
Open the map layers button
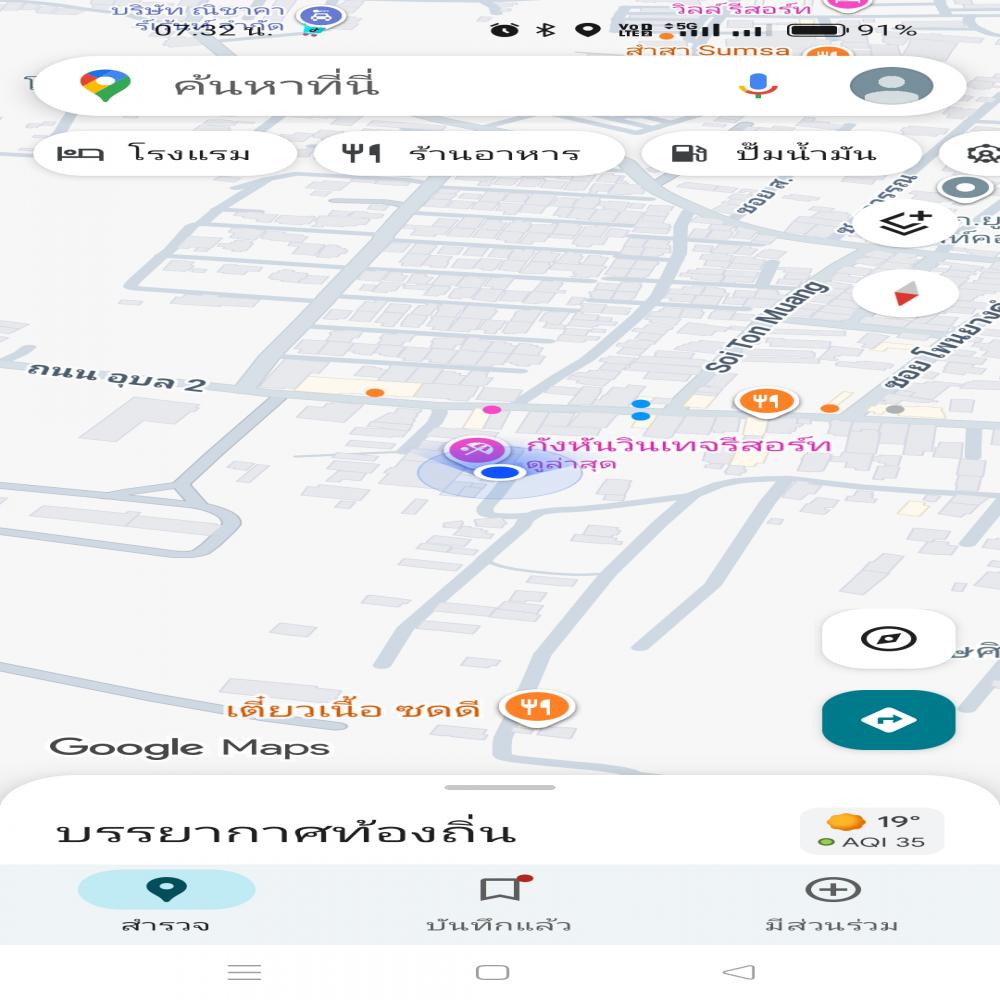point(905,223)
